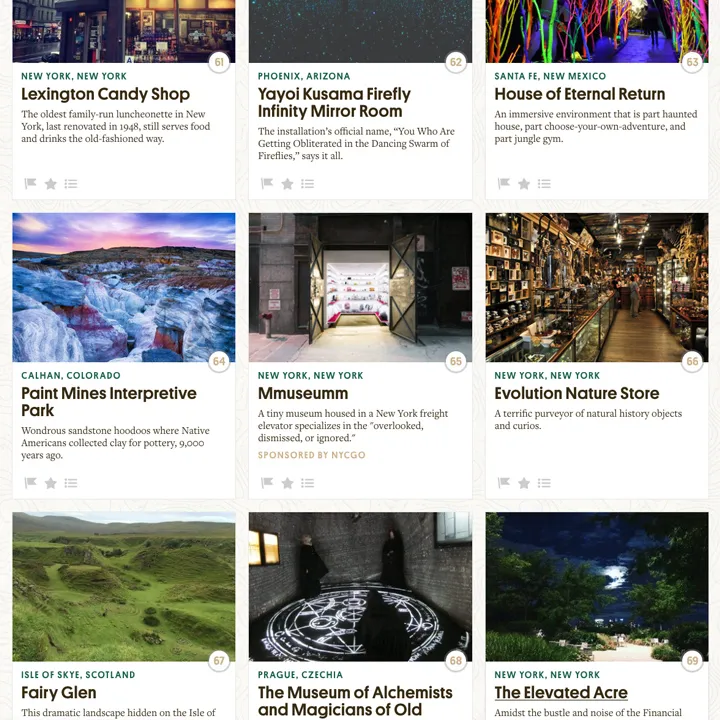Open the Lexington Candy Shop card
Image resolution: width=720 pixels, height=720 pixels.
point(105,94)
